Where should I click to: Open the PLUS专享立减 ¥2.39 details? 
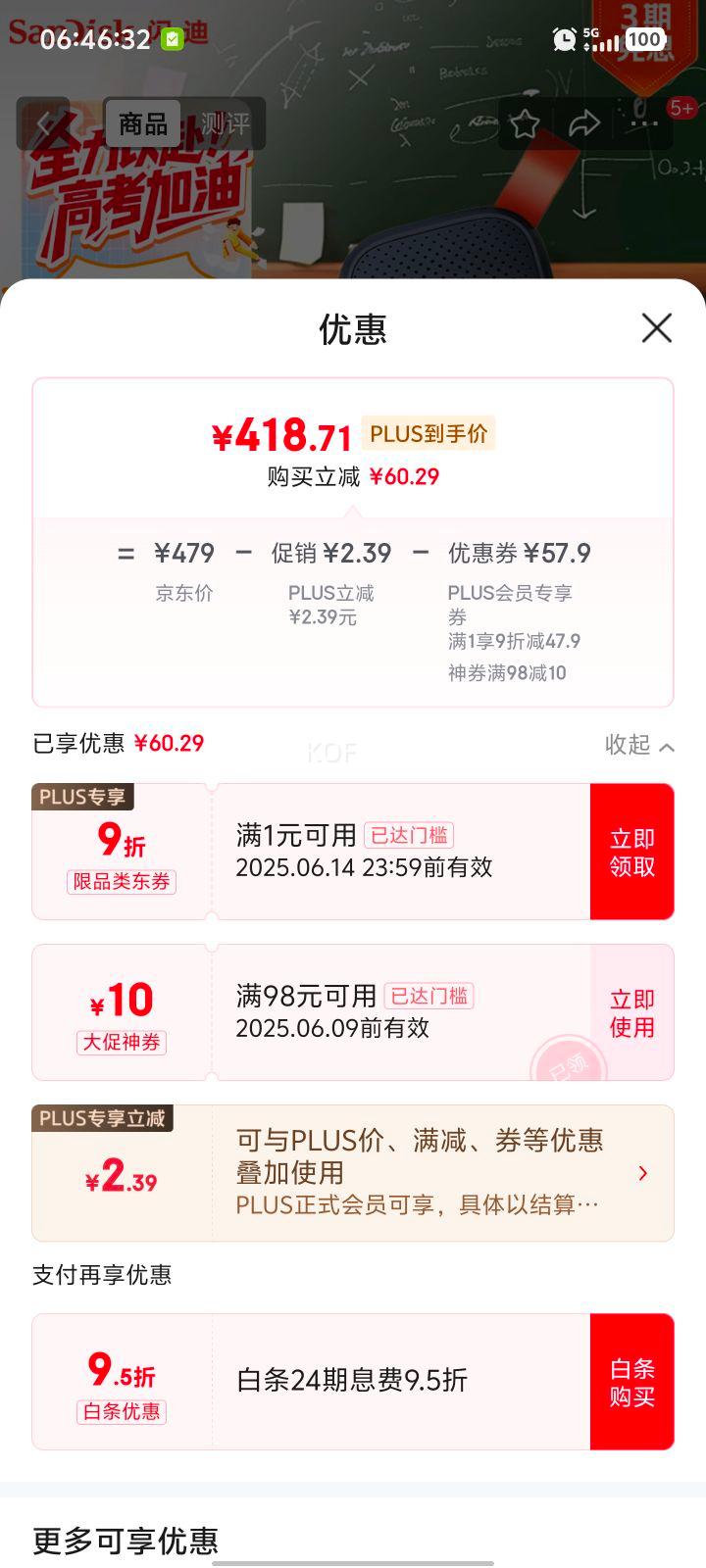tap(642, 1173)
